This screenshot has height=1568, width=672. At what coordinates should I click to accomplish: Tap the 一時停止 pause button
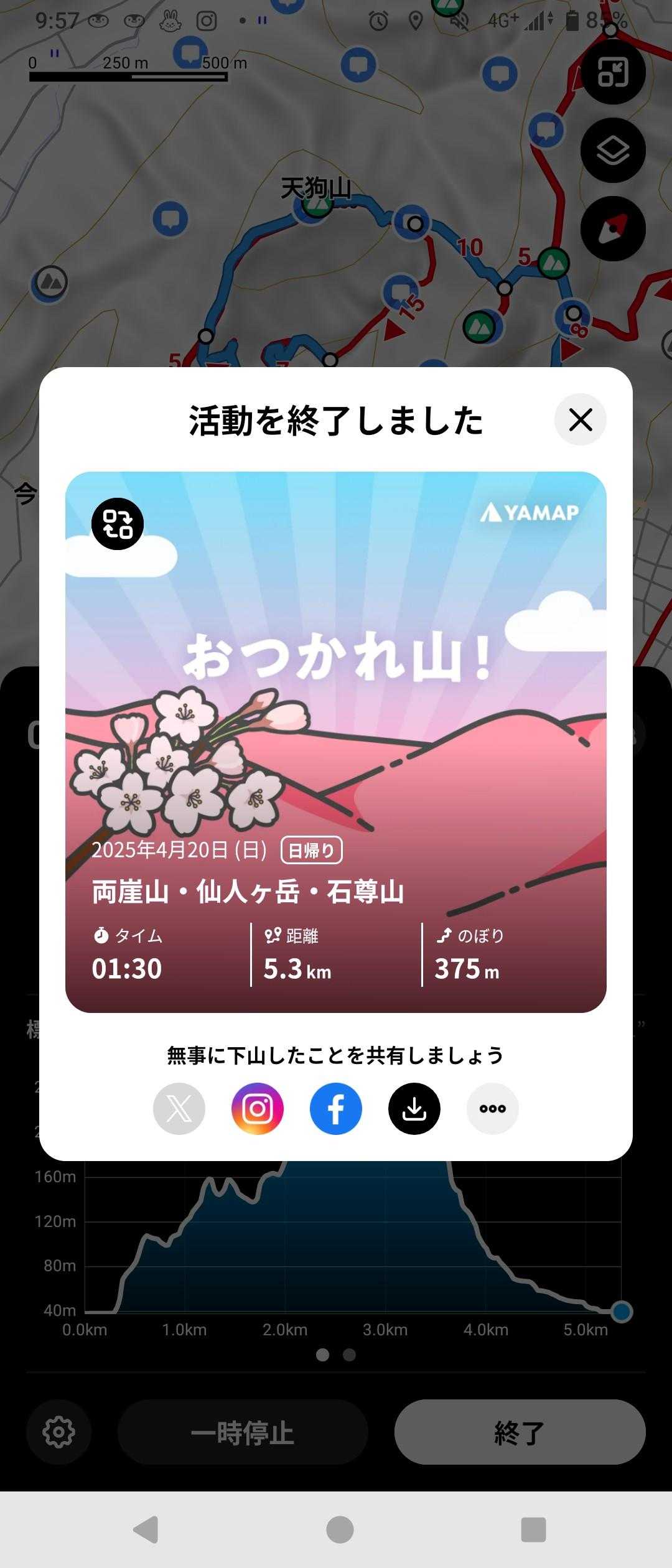[243, 1432]
